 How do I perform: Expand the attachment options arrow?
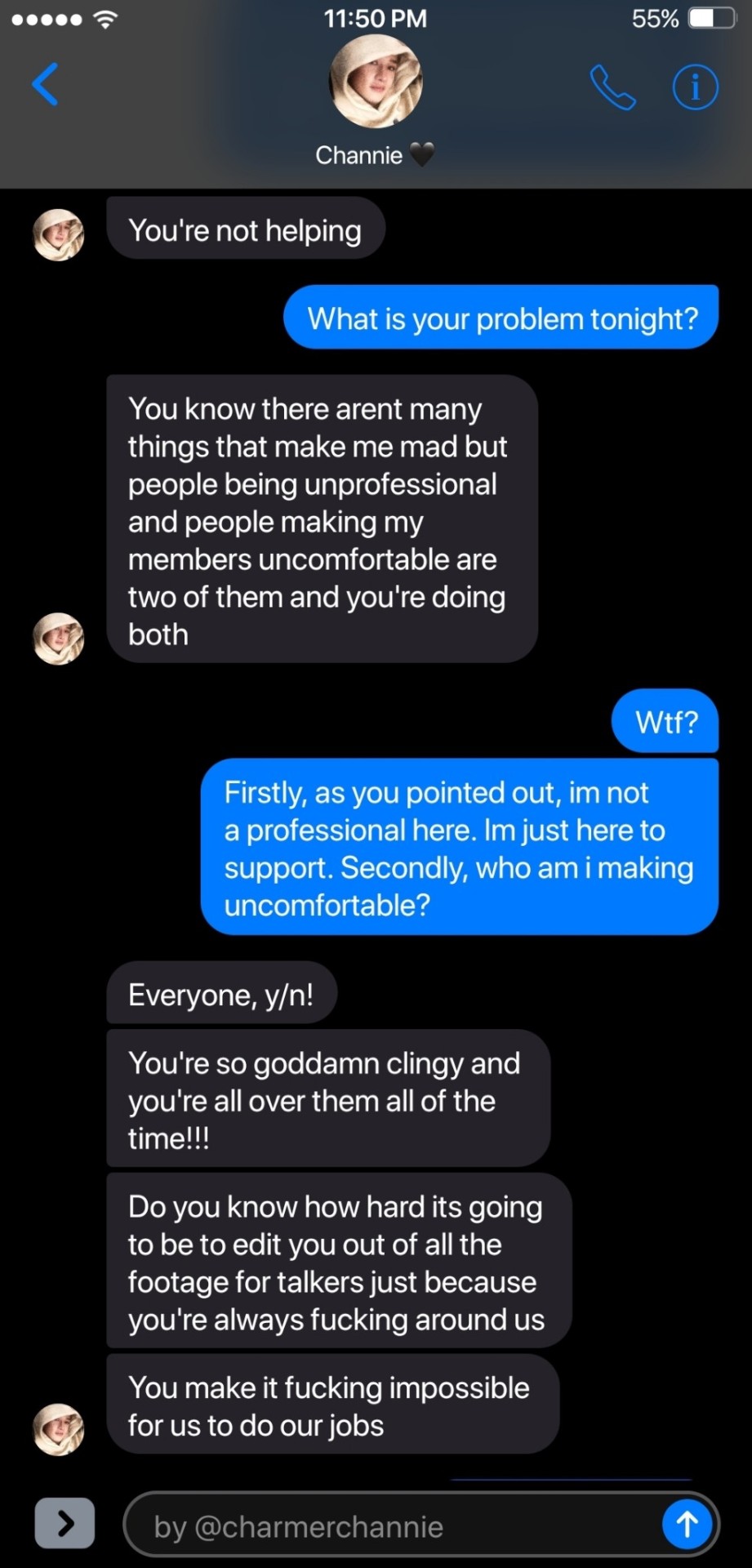65,1522
